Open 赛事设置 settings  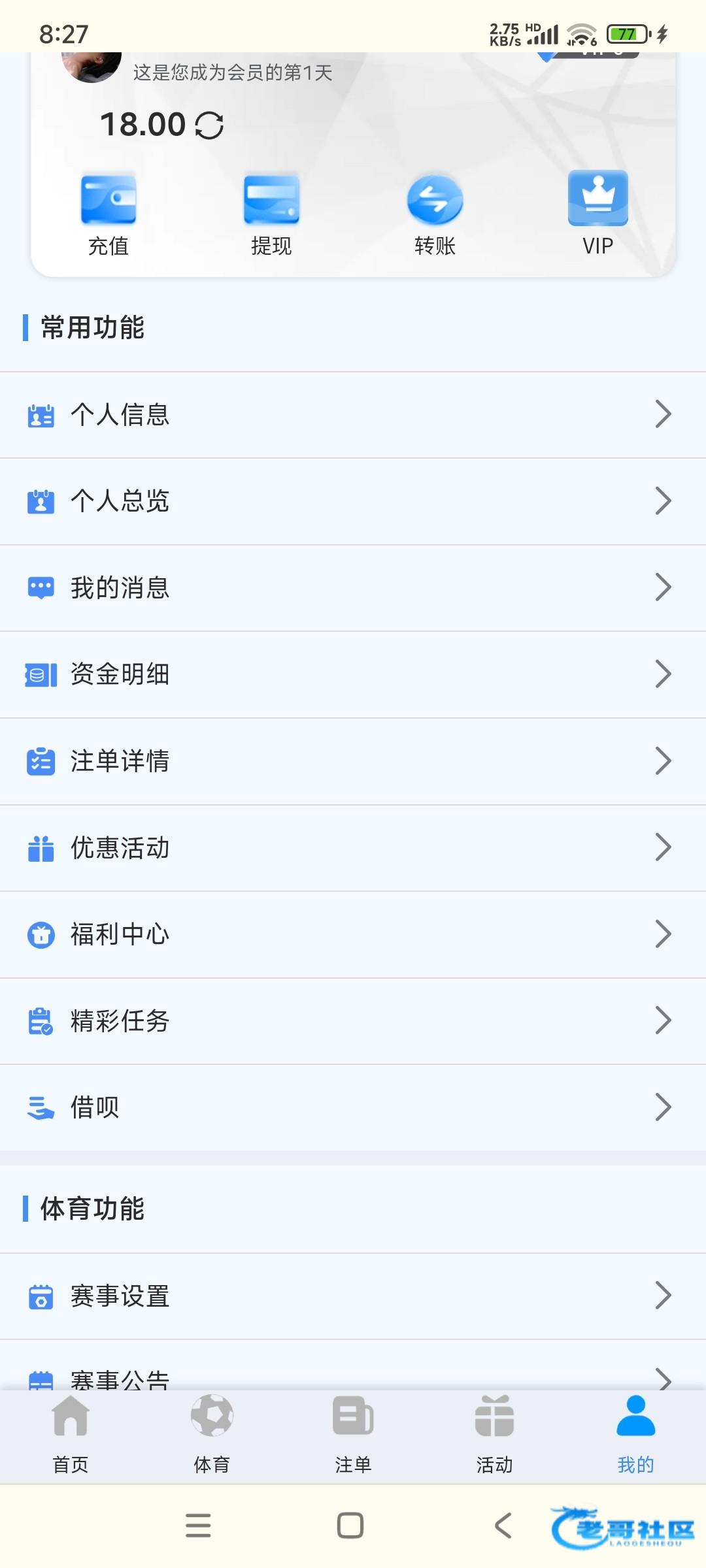pyautogui.click(x=353, y=1296)
